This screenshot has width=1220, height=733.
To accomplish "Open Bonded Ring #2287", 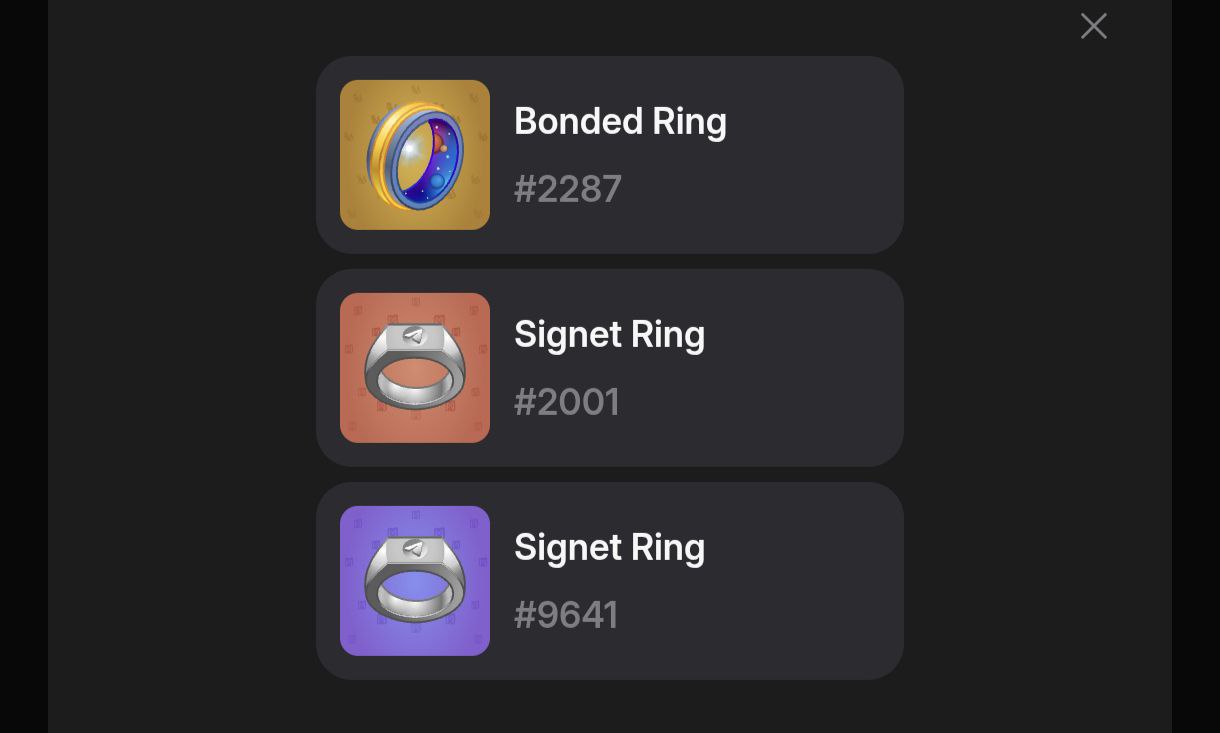I will tap(609, 155).
